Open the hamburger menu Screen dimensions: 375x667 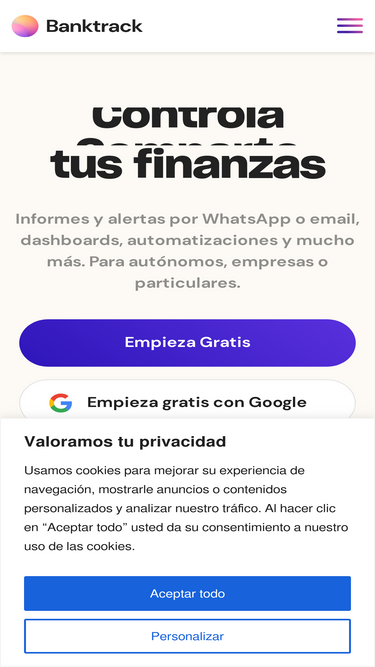coord(350,26)
